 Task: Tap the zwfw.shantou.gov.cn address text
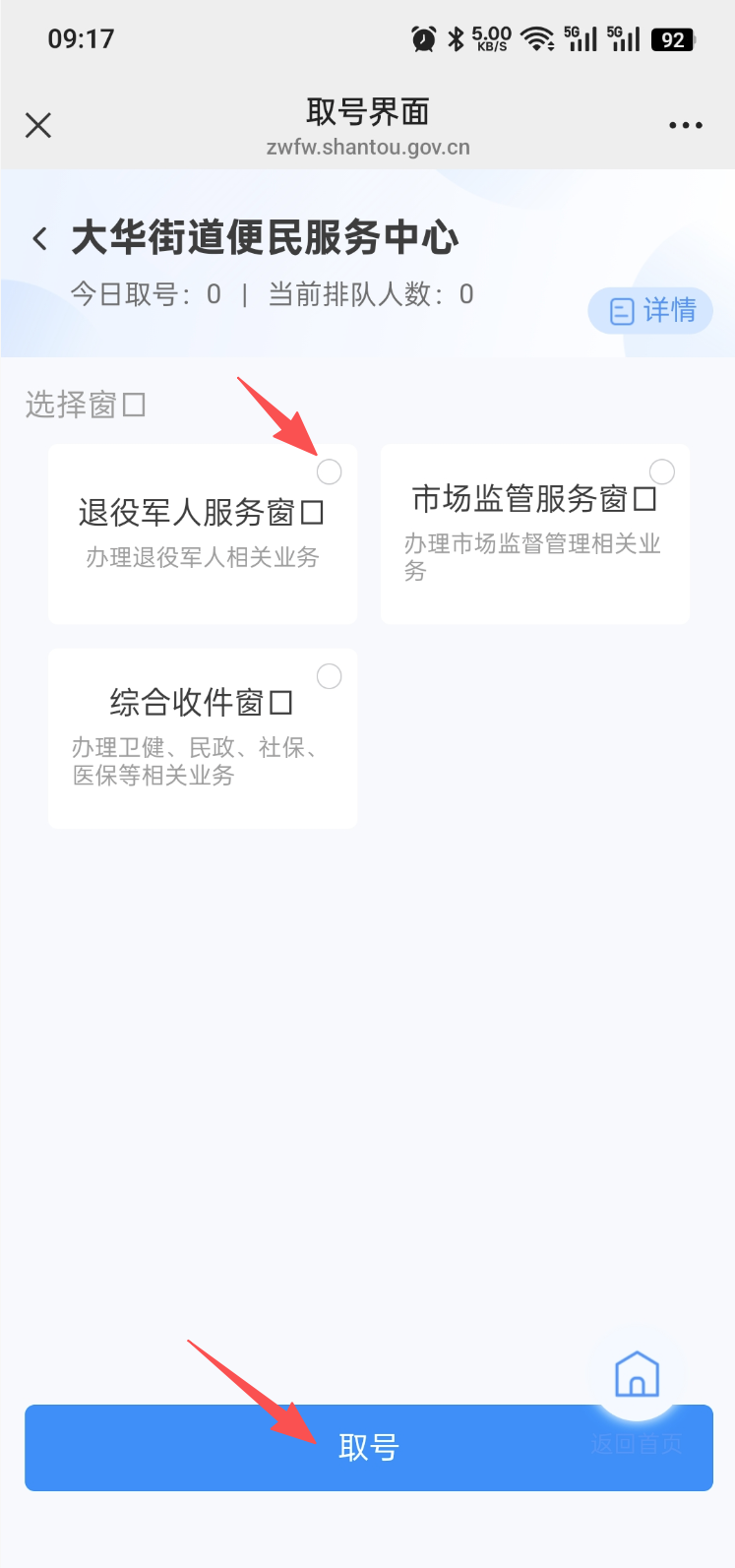(367, 147)
